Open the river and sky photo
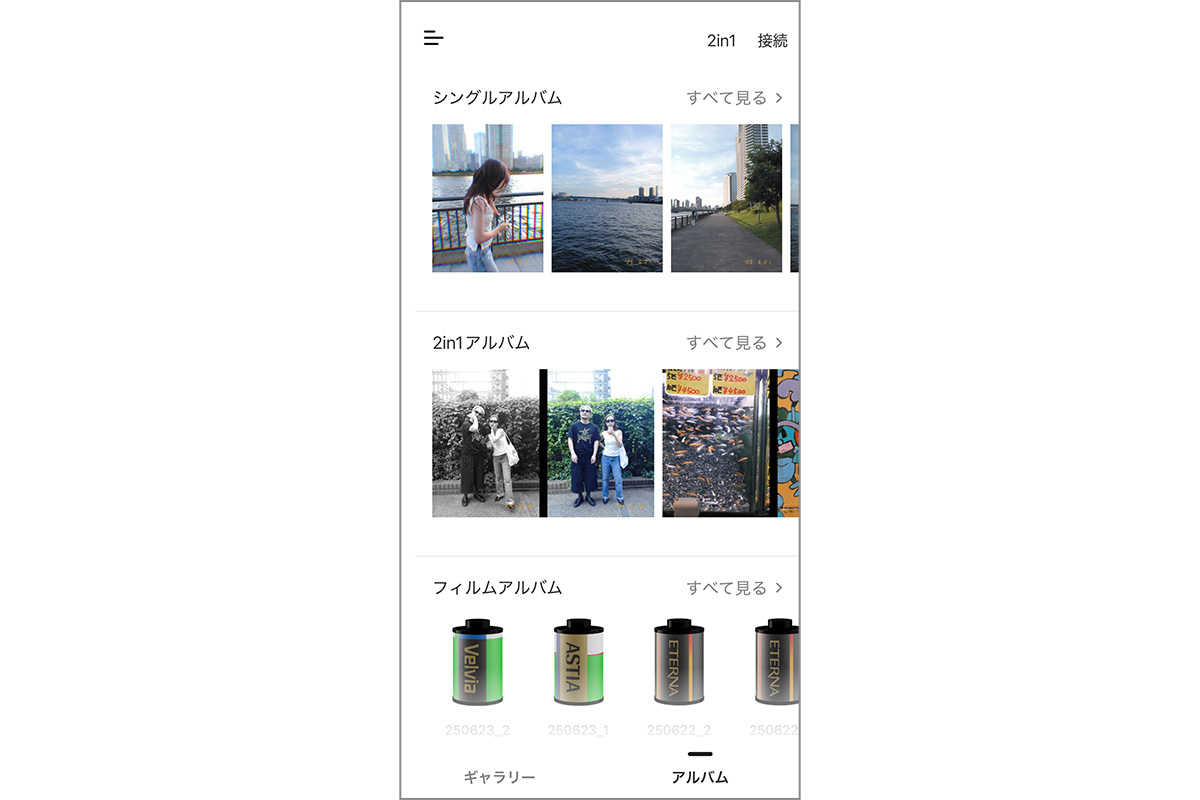This screenshot has height=800, width=1200. 607,198
